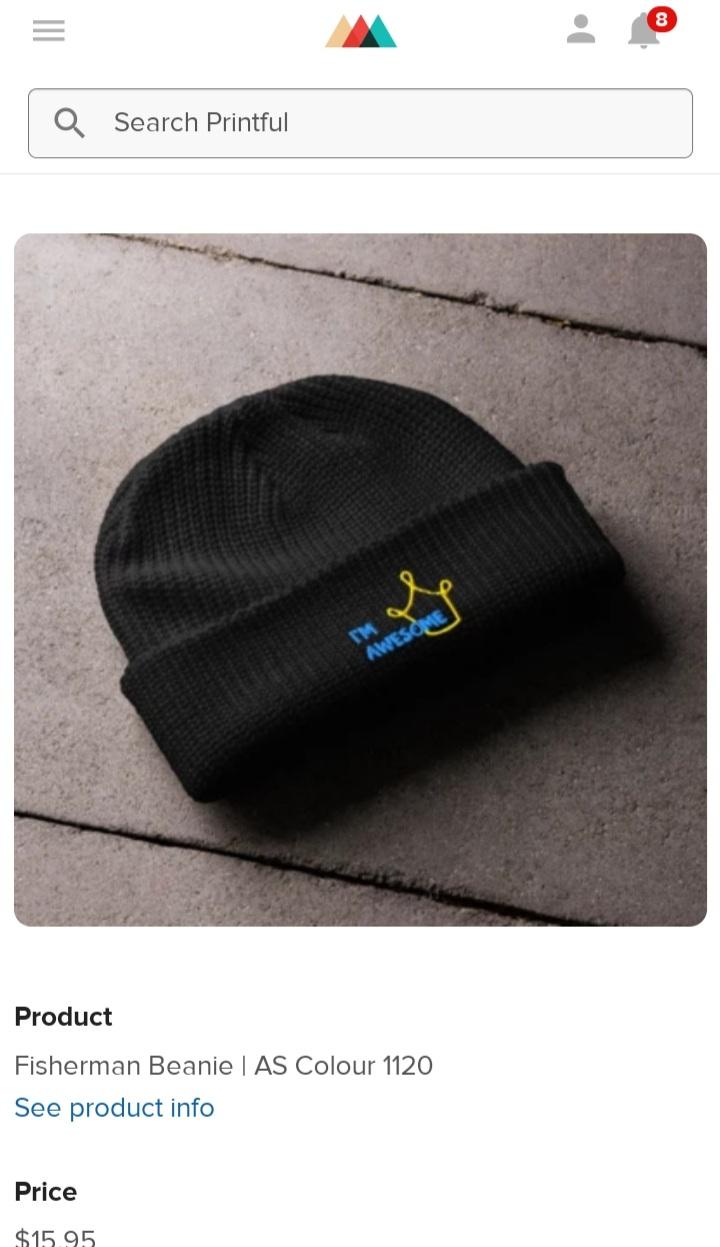Tap the Printful logo to go home

361,31
